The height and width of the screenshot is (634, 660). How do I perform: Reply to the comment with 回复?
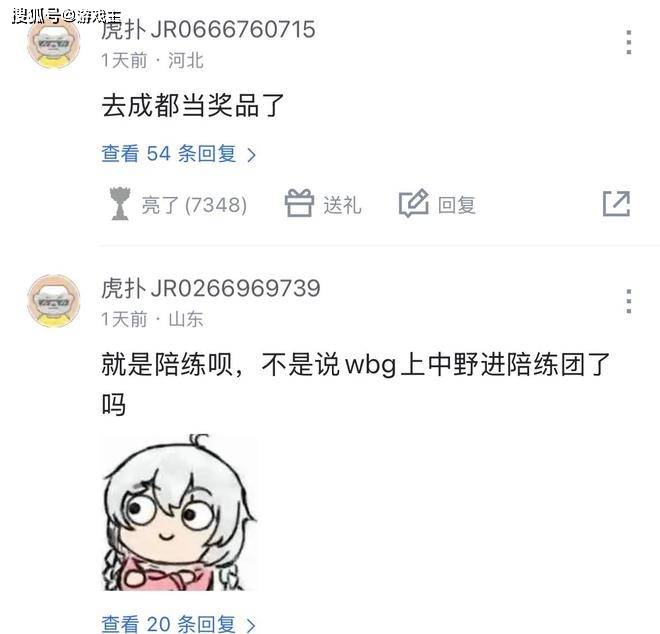(x=437, y=204)
